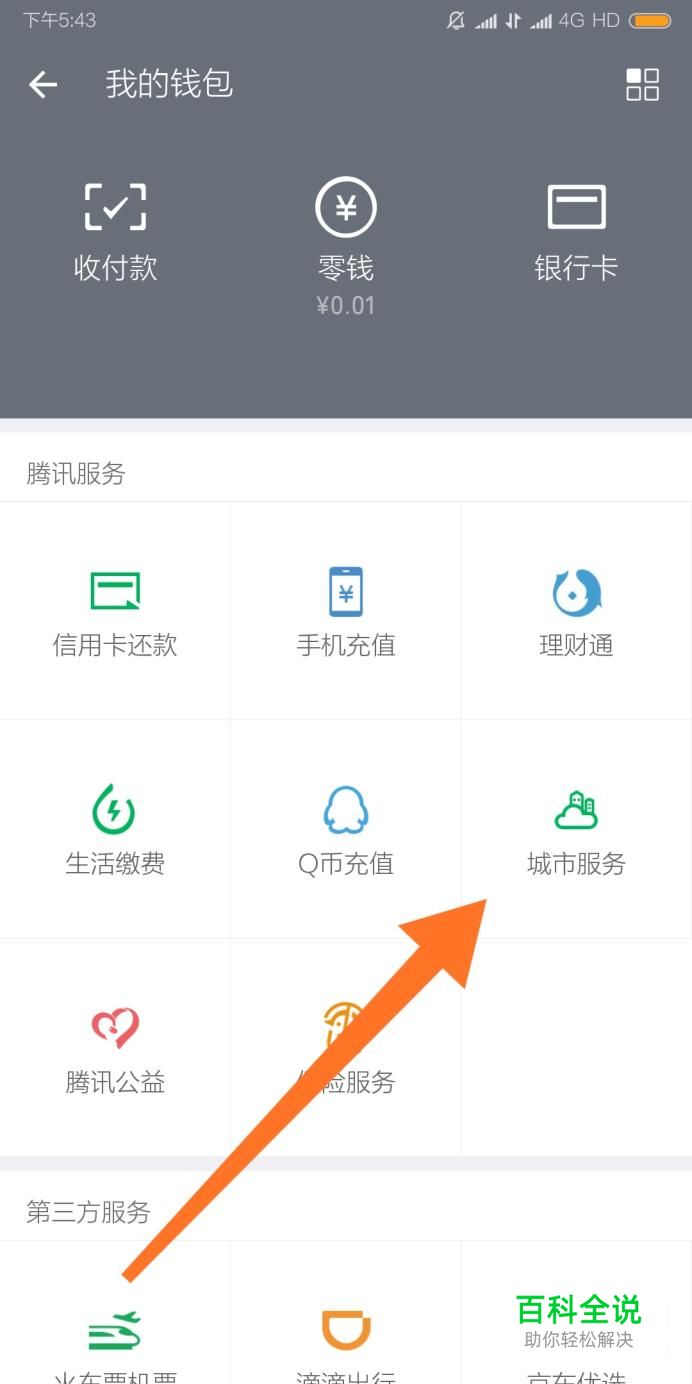This screenshot has height=1384, width=692.
Task: Open 收付款 payment code
Action: pos(115,232)
